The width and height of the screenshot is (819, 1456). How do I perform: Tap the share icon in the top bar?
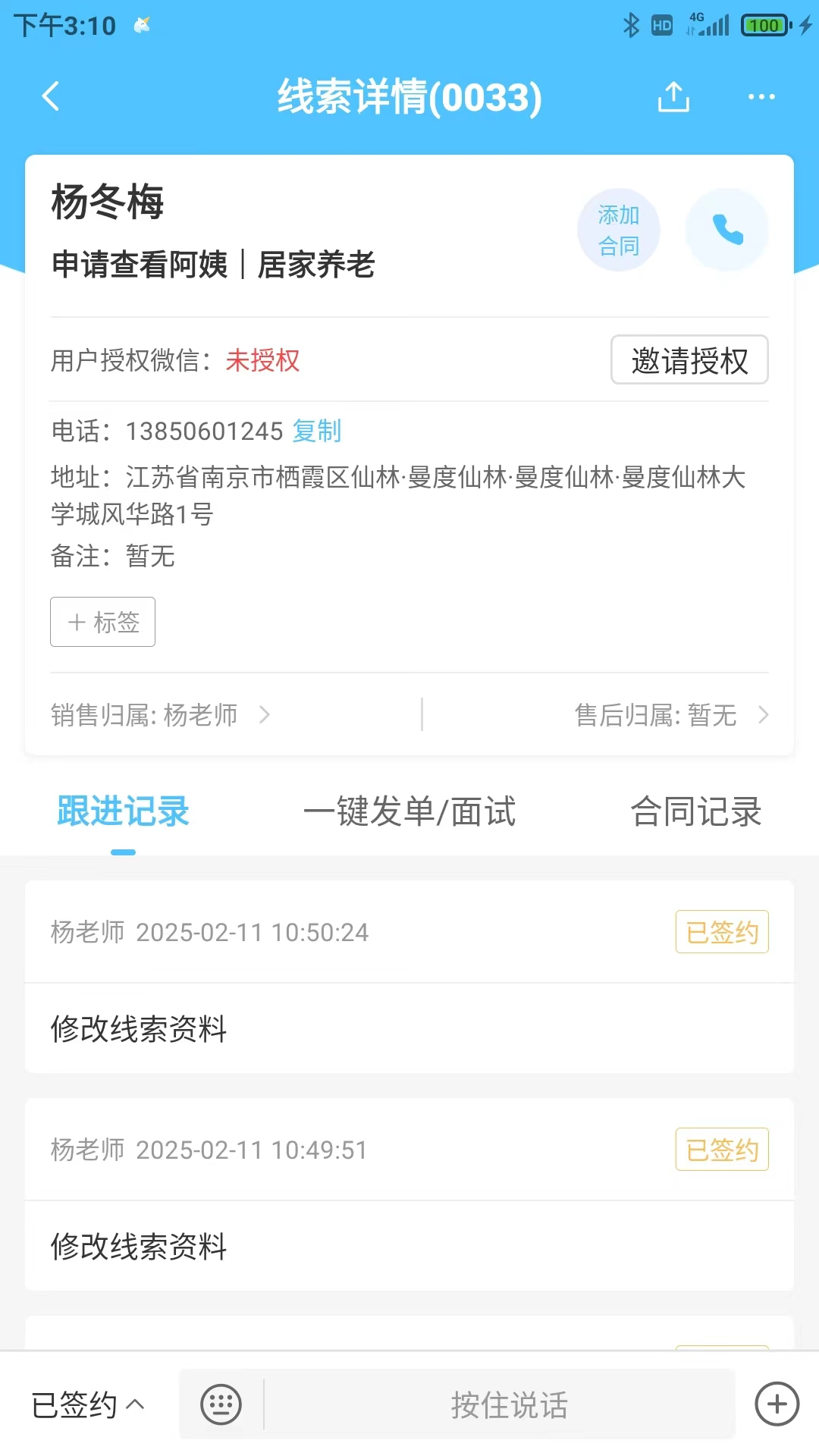(673, 97)
